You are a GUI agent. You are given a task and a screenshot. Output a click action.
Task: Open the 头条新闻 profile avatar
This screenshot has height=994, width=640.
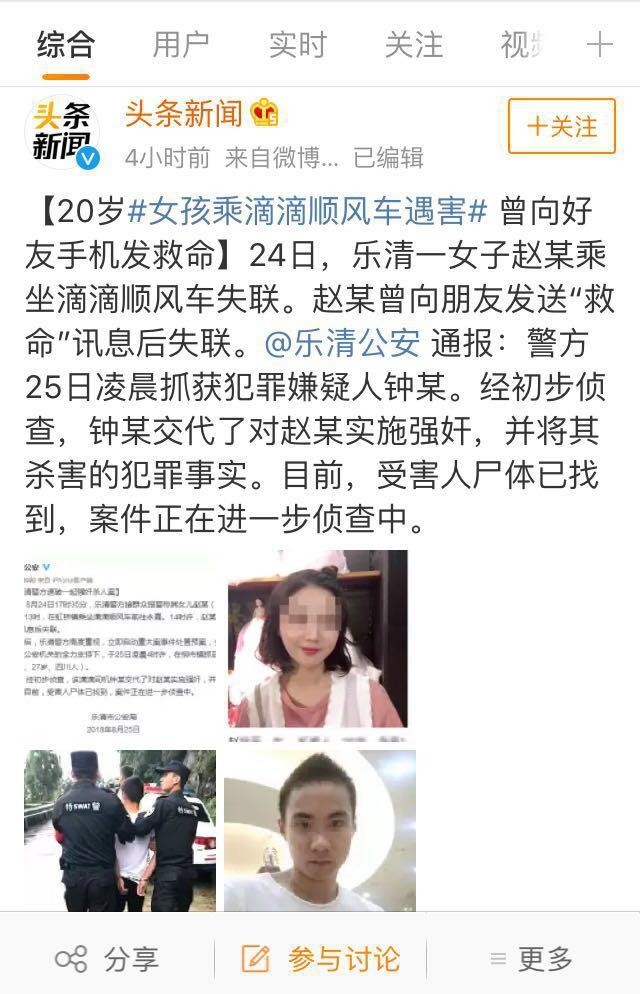coord(61,133)
